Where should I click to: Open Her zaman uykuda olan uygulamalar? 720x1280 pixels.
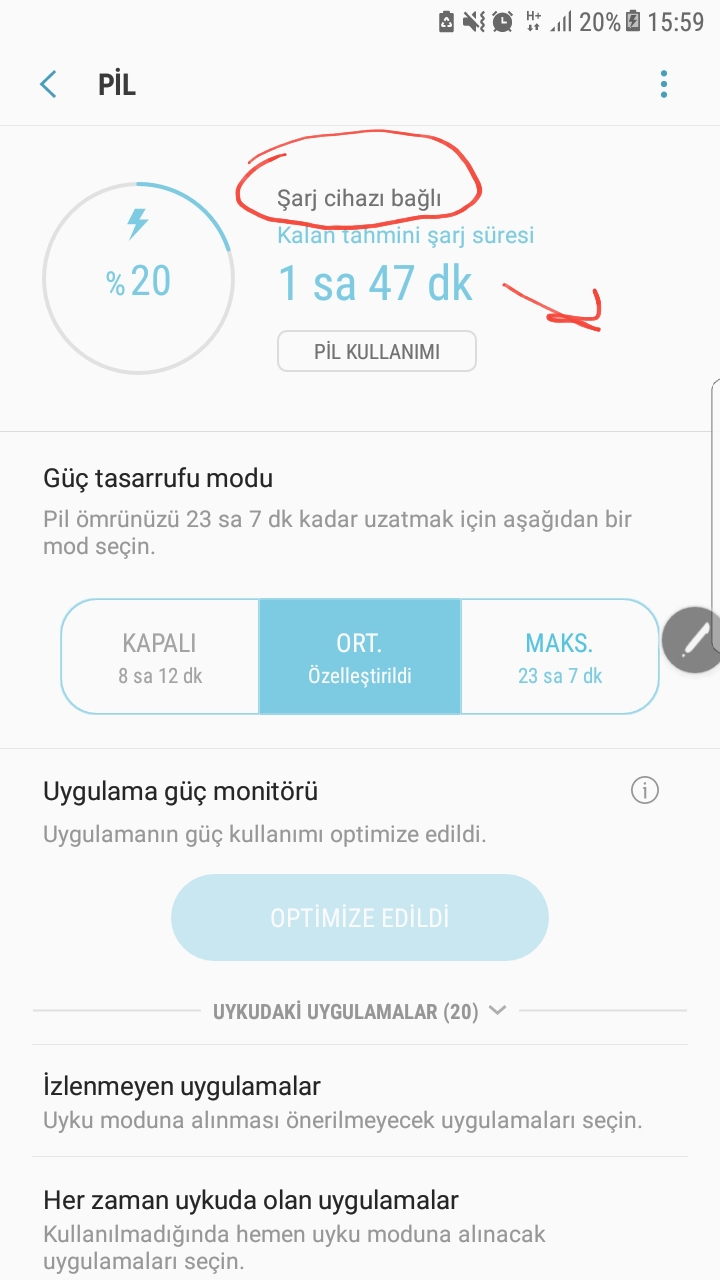pyautogui.click(x=342, y=1216)
